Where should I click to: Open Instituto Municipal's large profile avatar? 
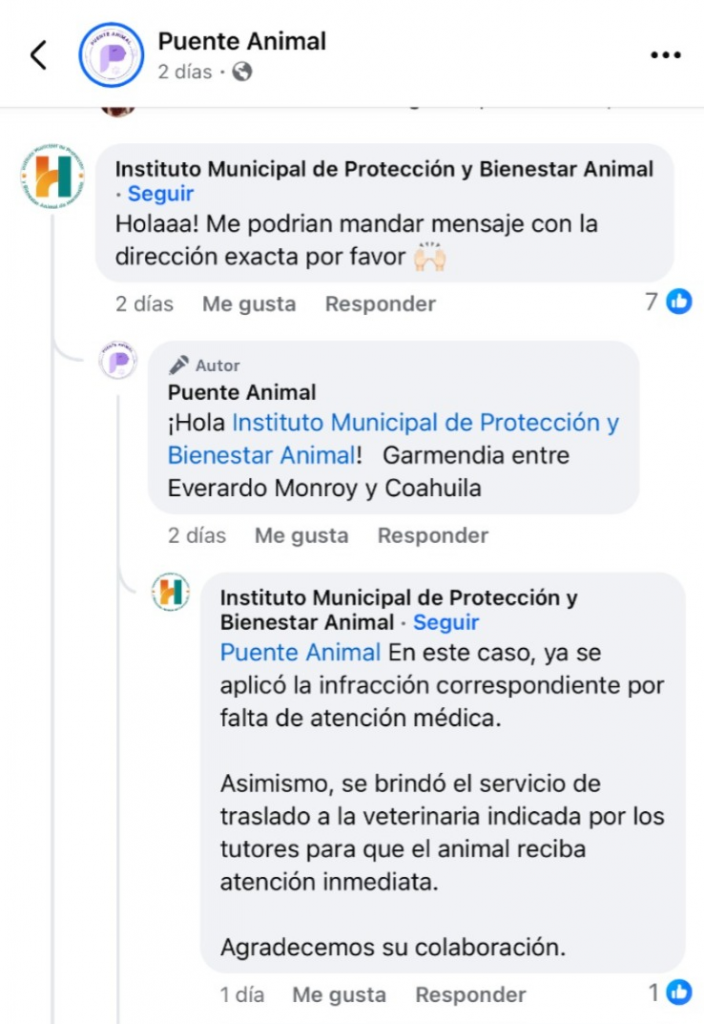pos(53,176)
